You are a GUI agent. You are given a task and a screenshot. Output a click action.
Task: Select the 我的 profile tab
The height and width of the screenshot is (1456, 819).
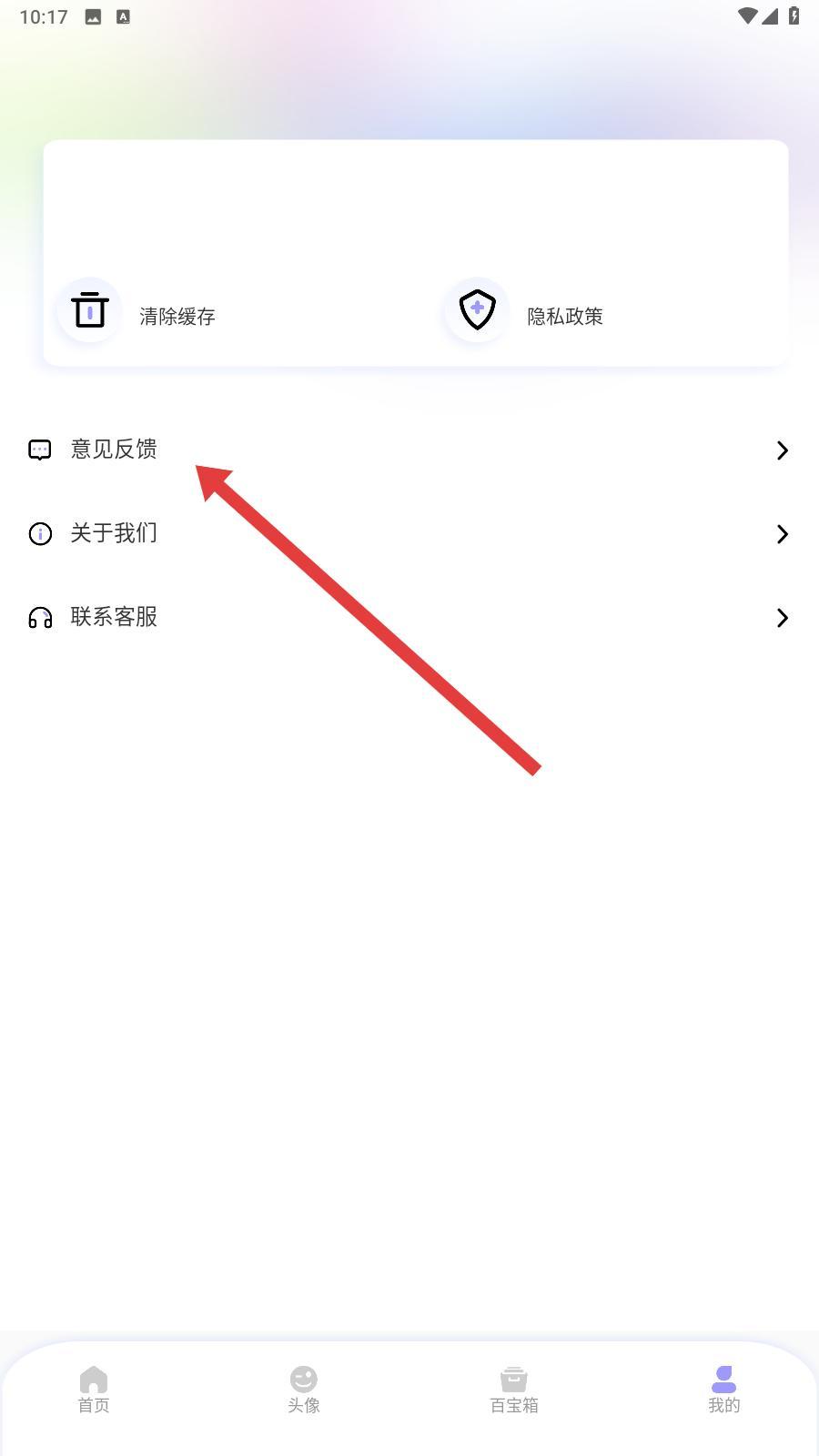click(x=724, y=1390)
